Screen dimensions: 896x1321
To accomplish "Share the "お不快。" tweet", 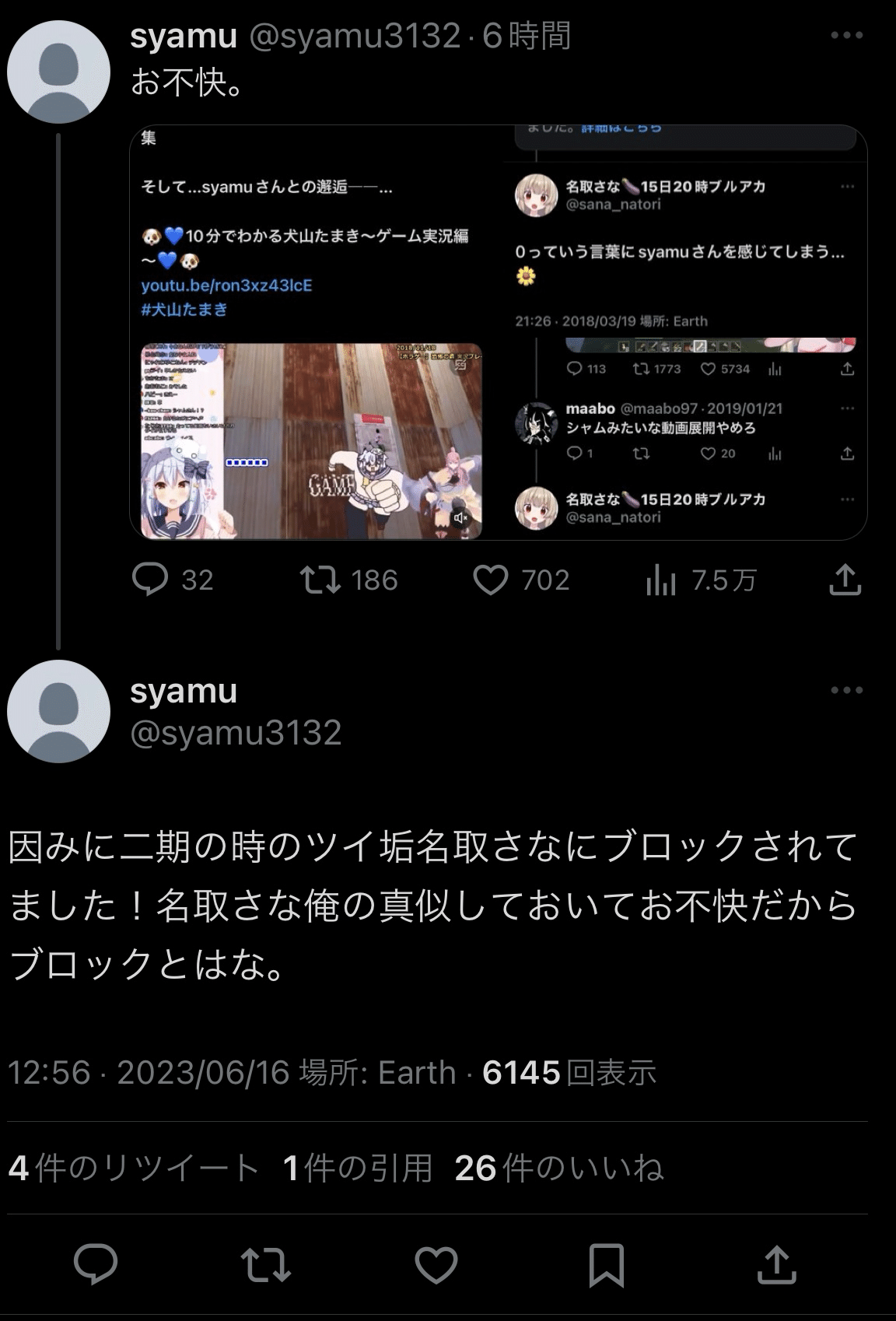I will [847, 580].
